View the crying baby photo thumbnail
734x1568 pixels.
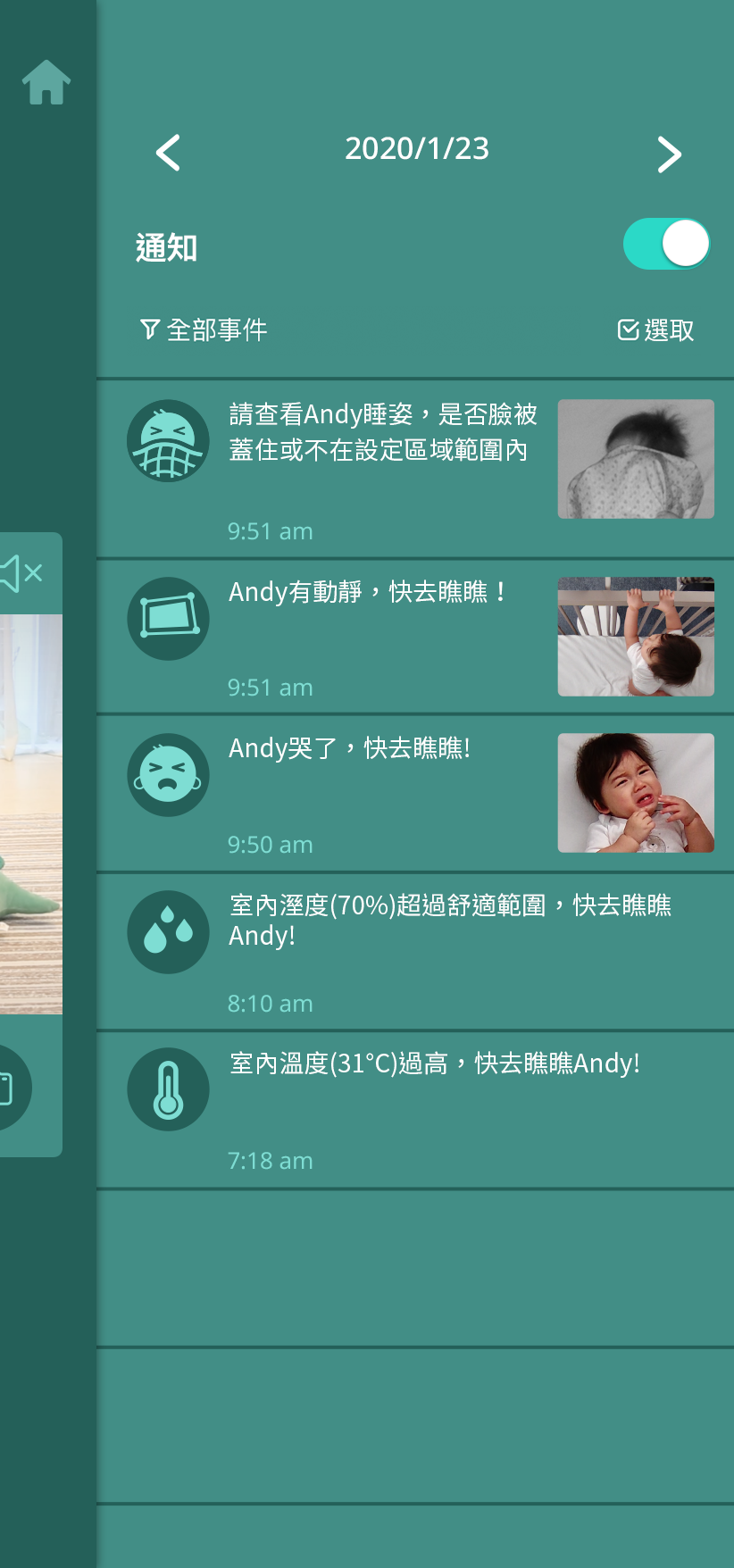click(x=636, y=793)
